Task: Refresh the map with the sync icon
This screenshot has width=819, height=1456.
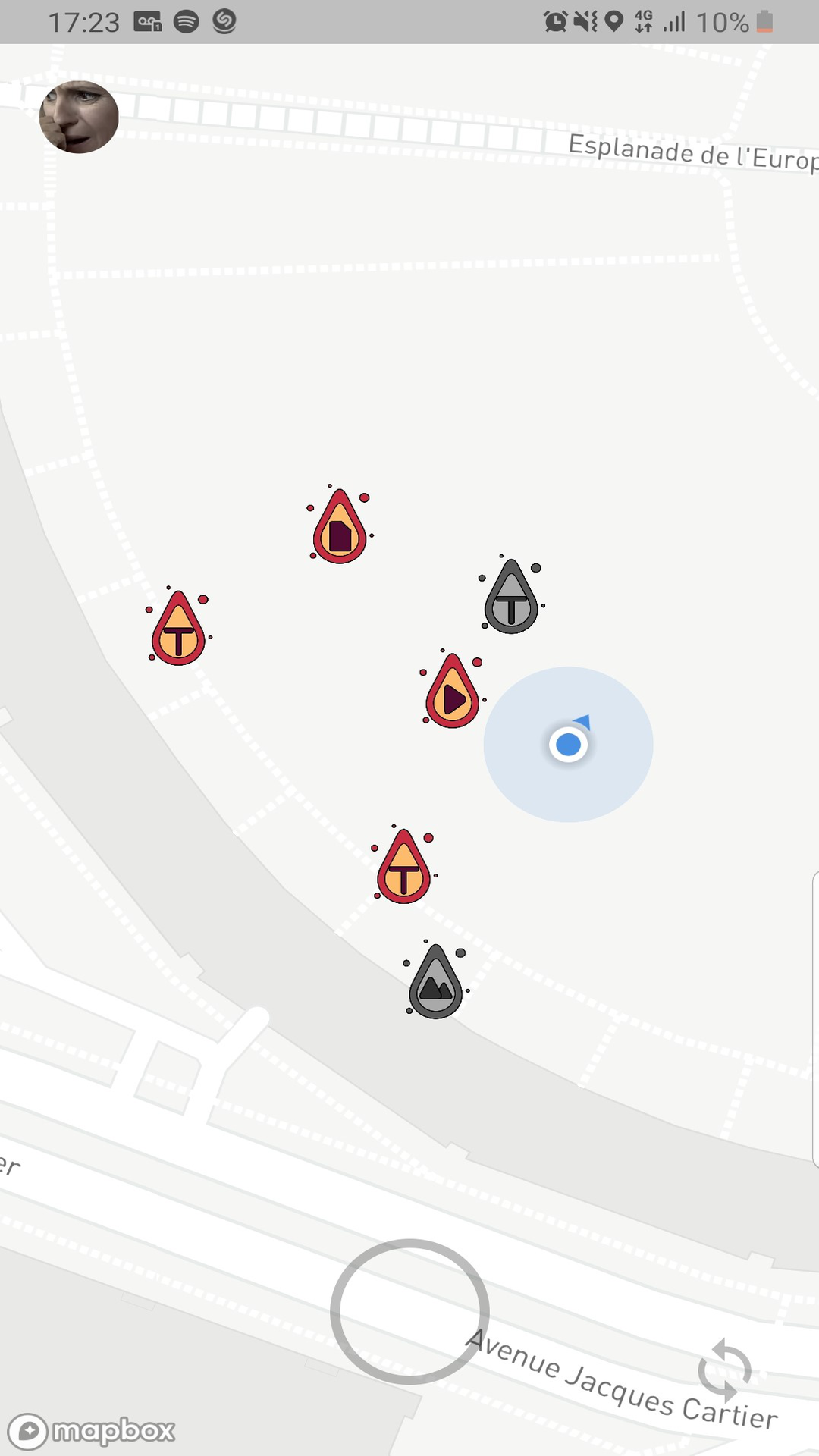Action: coord(724,1370)
